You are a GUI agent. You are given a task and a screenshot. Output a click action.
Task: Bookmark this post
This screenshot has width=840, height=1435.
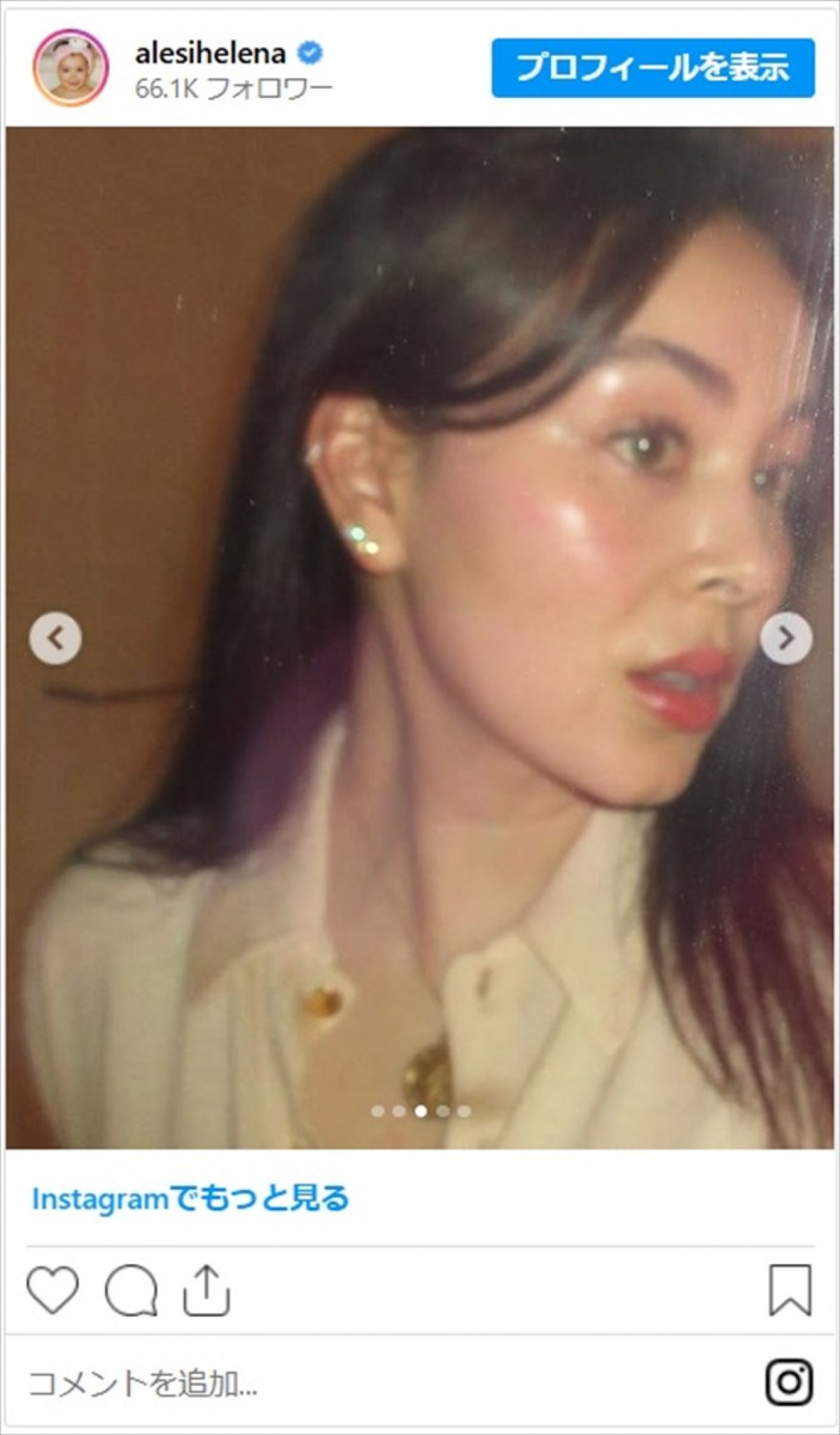coord(790,1290)
